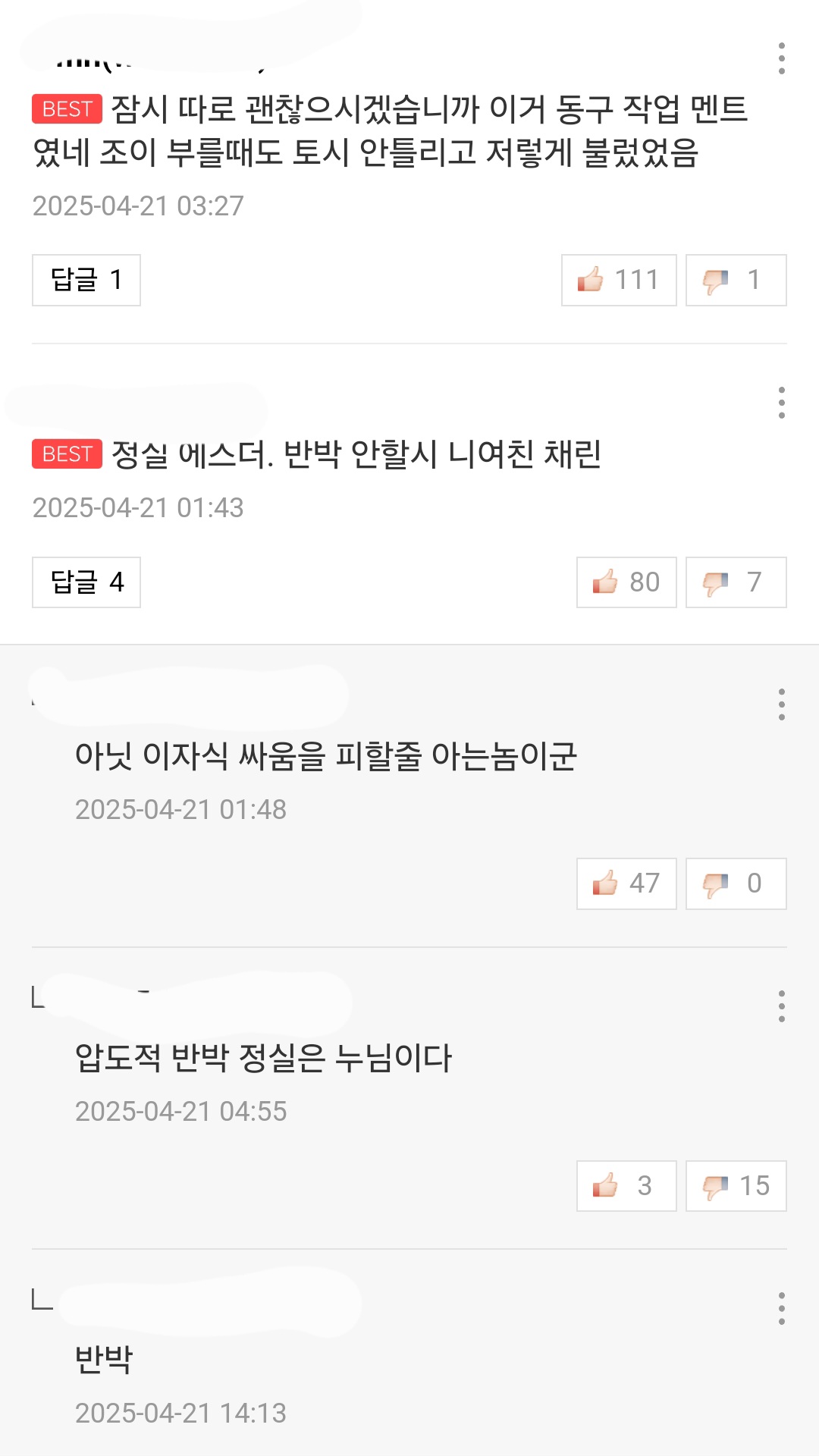Viewport: 819px width, 1456px height.
Task: Like the comment with 111 likes
Action: (619, 280)
